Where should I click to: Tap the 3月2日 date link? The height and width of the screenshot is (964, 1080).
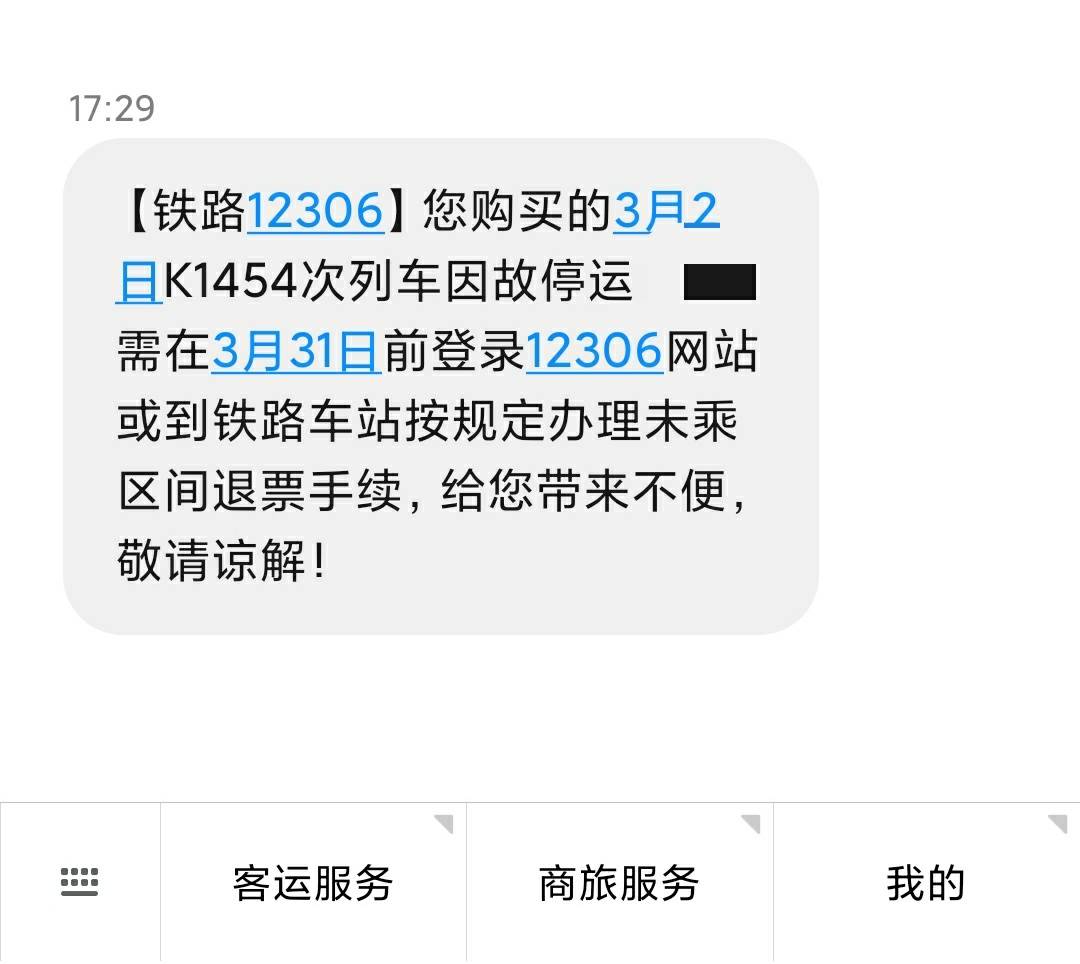click(665, 212)
